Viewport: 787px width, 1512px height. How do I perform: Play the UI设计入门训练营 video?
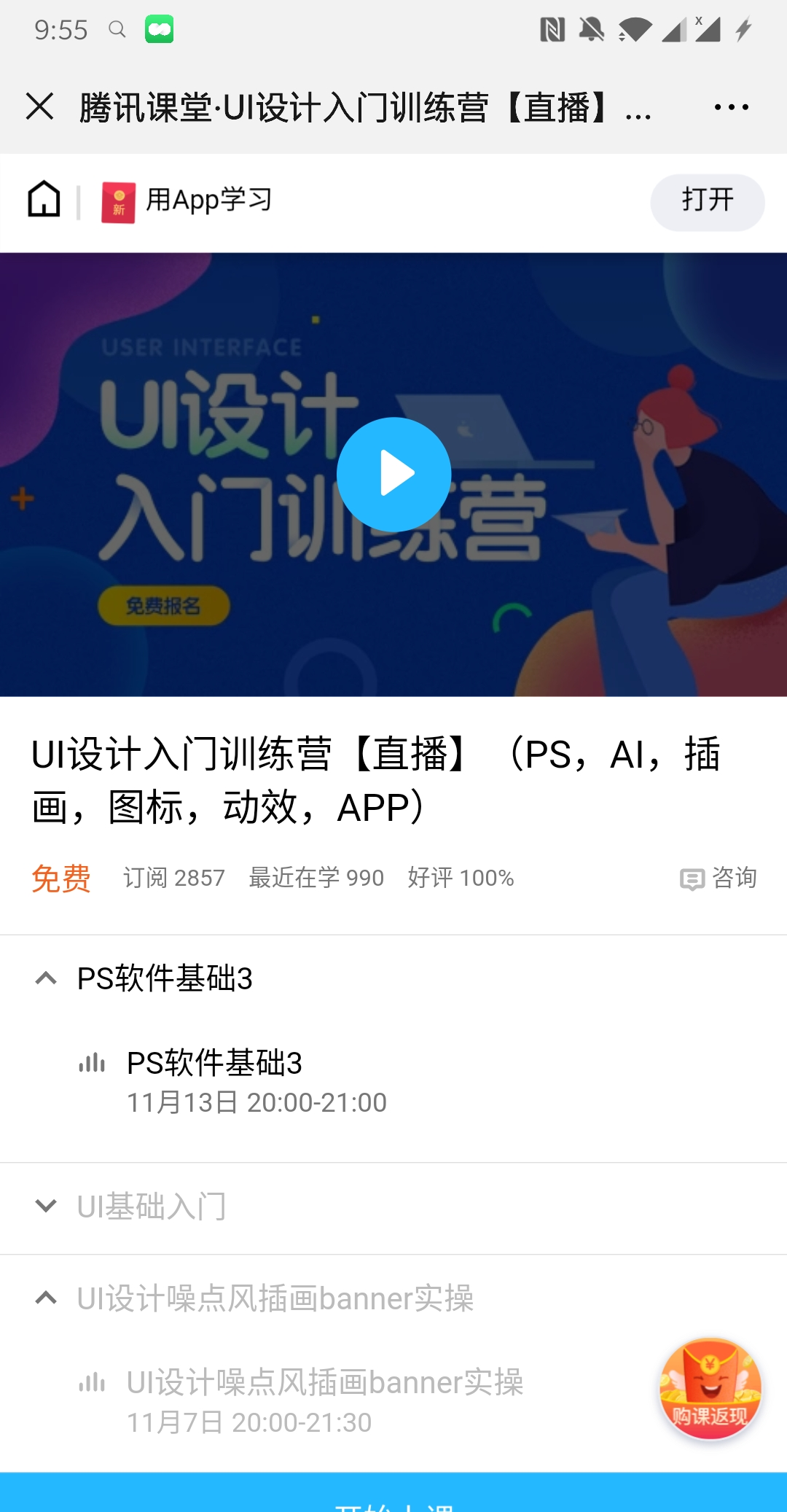pos(394,475)
